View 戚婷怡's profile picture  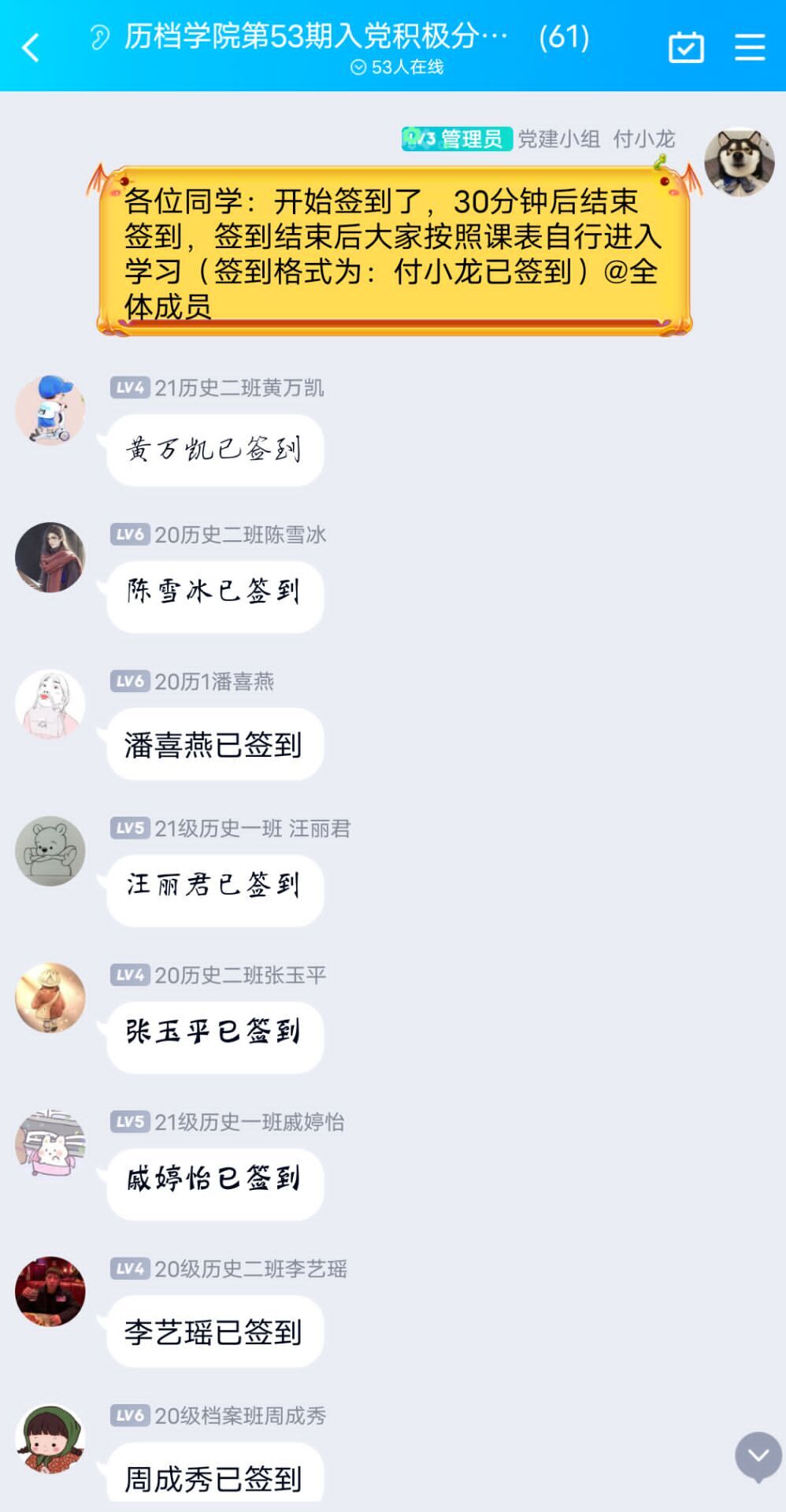tap(50, 1144)
